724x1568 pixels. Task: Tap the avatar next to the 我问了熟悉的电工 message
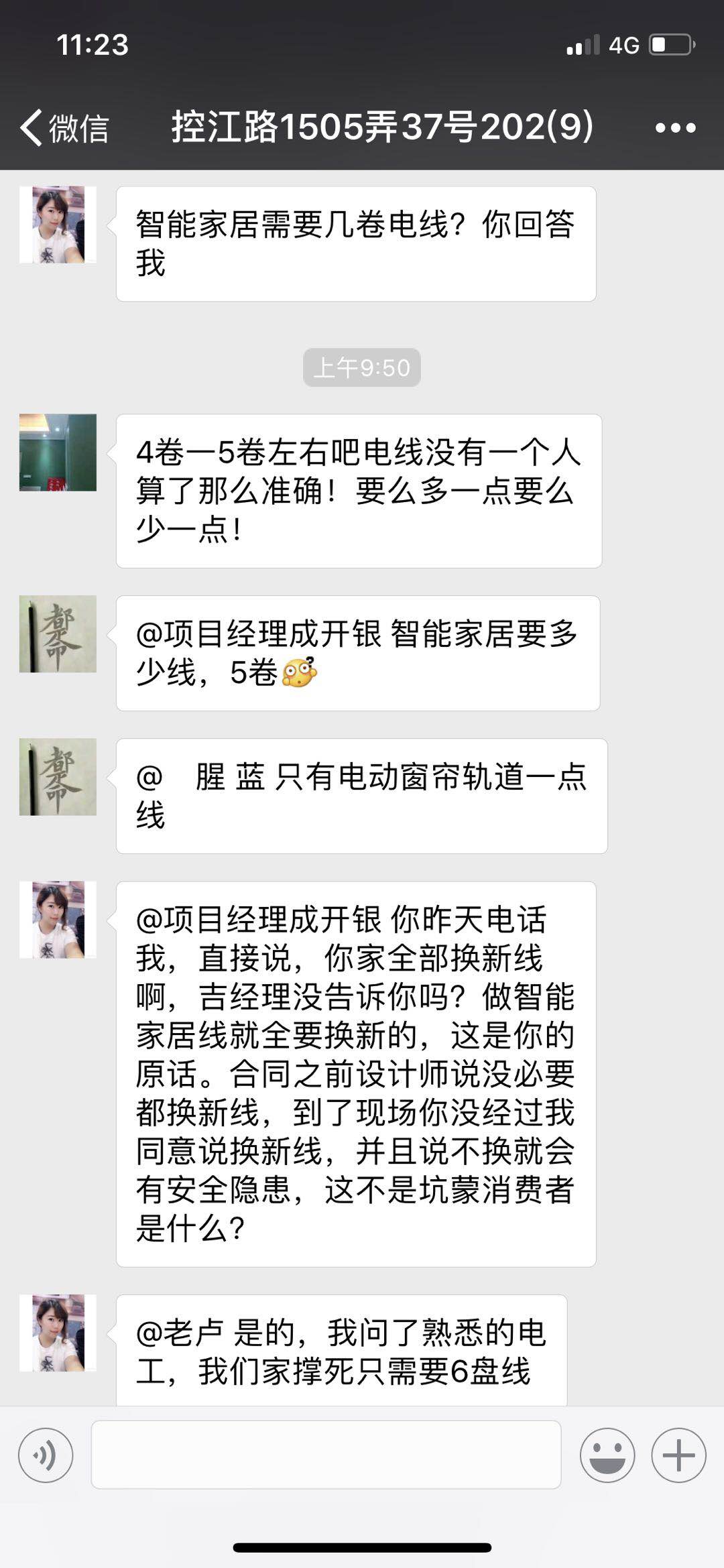click(58, 1333)
